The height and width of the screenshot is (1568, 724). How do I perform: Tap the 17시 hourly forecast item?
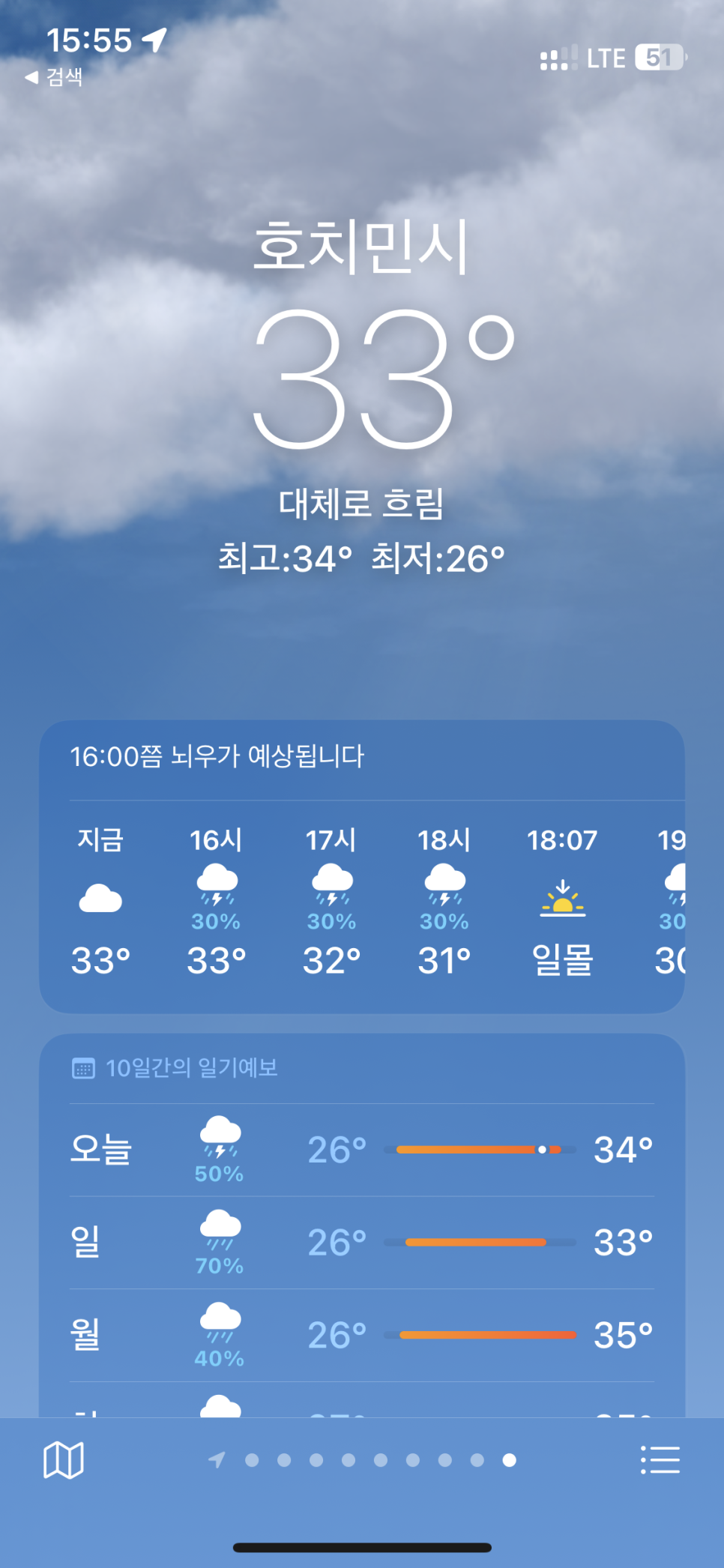click(332, 902)
